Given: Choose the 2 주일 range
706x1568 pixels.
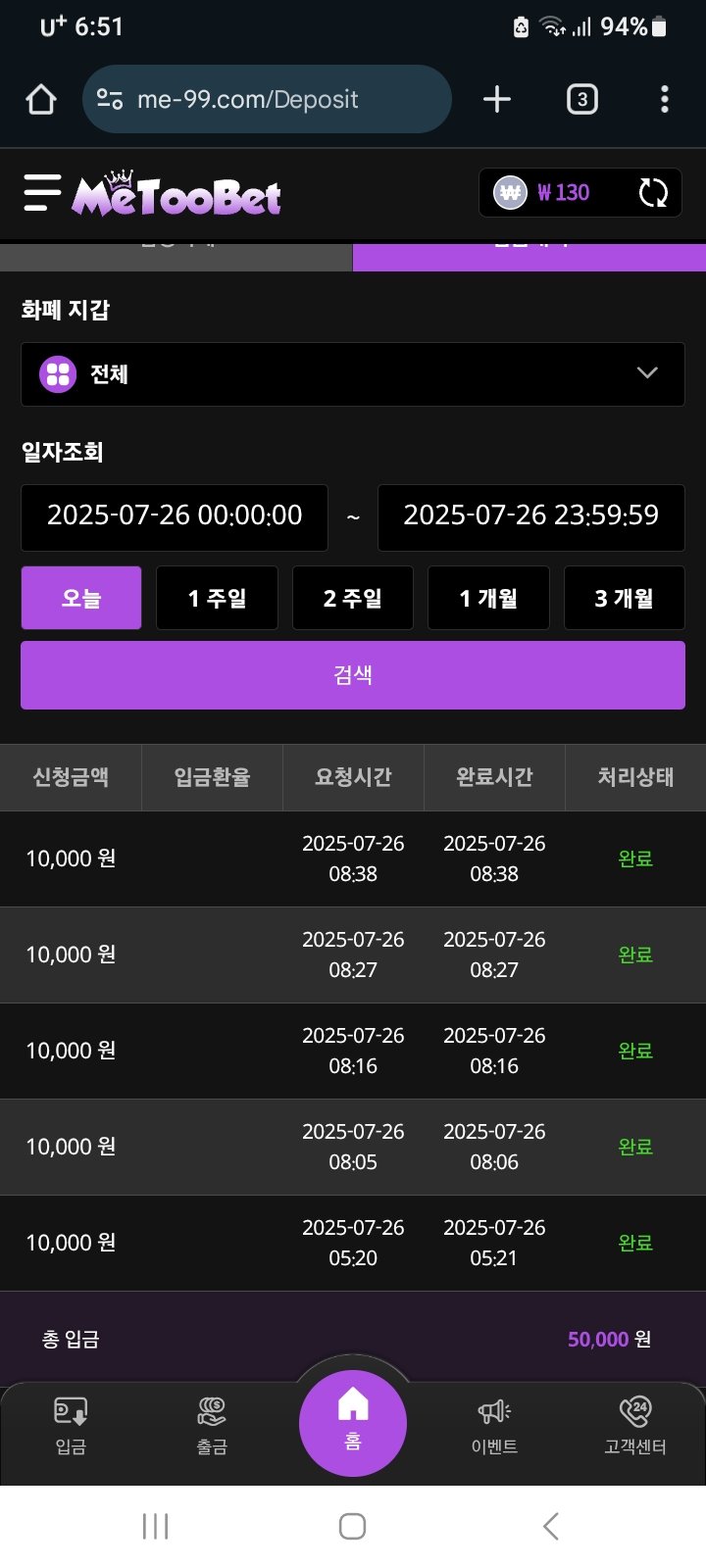Looking at the screenshot, I should (x=353, y=598).
